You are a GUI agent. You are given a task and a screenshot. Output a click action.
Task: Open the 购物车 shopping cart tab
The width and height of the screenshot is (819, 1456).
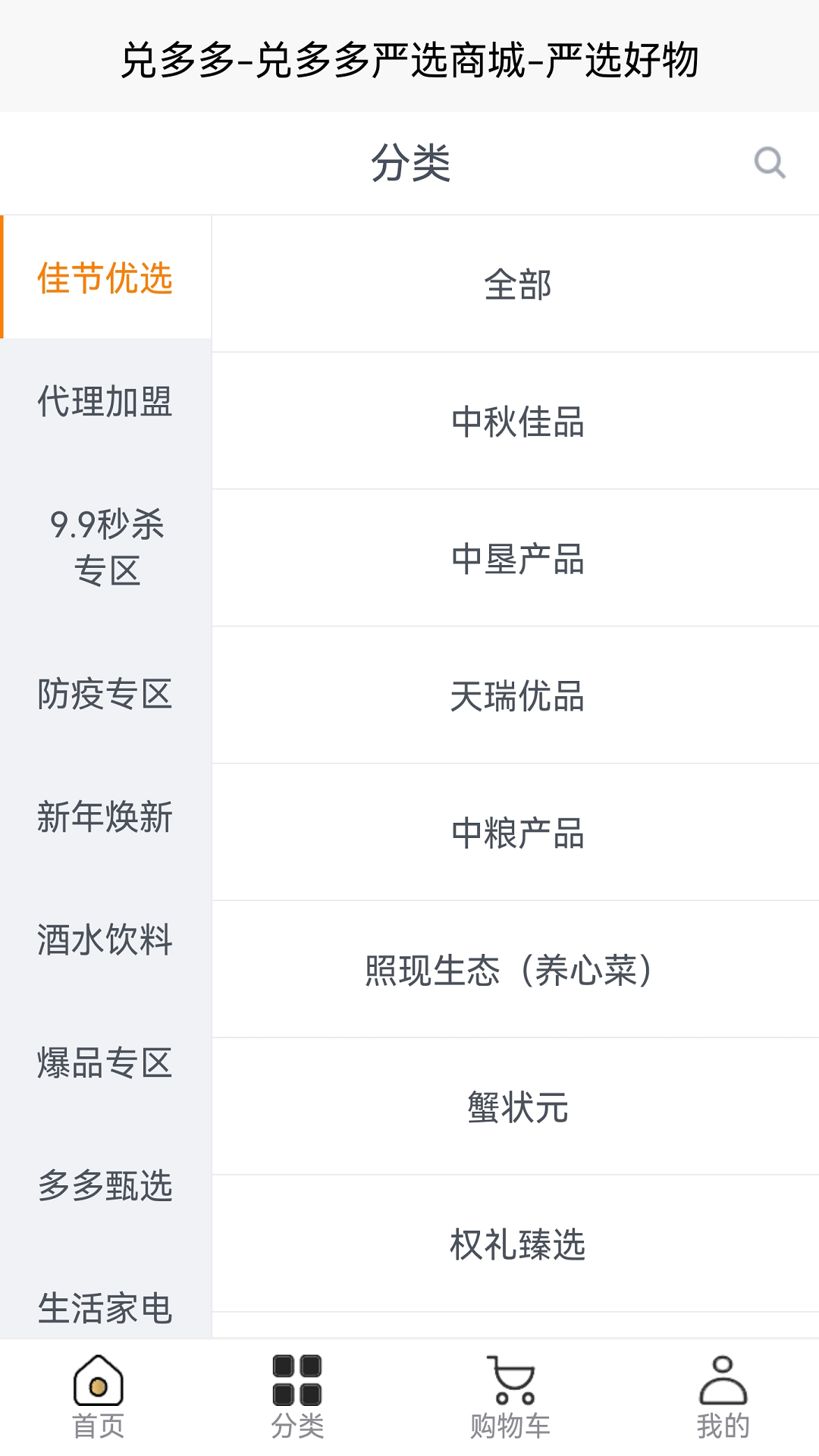(x=510, y=1397)
